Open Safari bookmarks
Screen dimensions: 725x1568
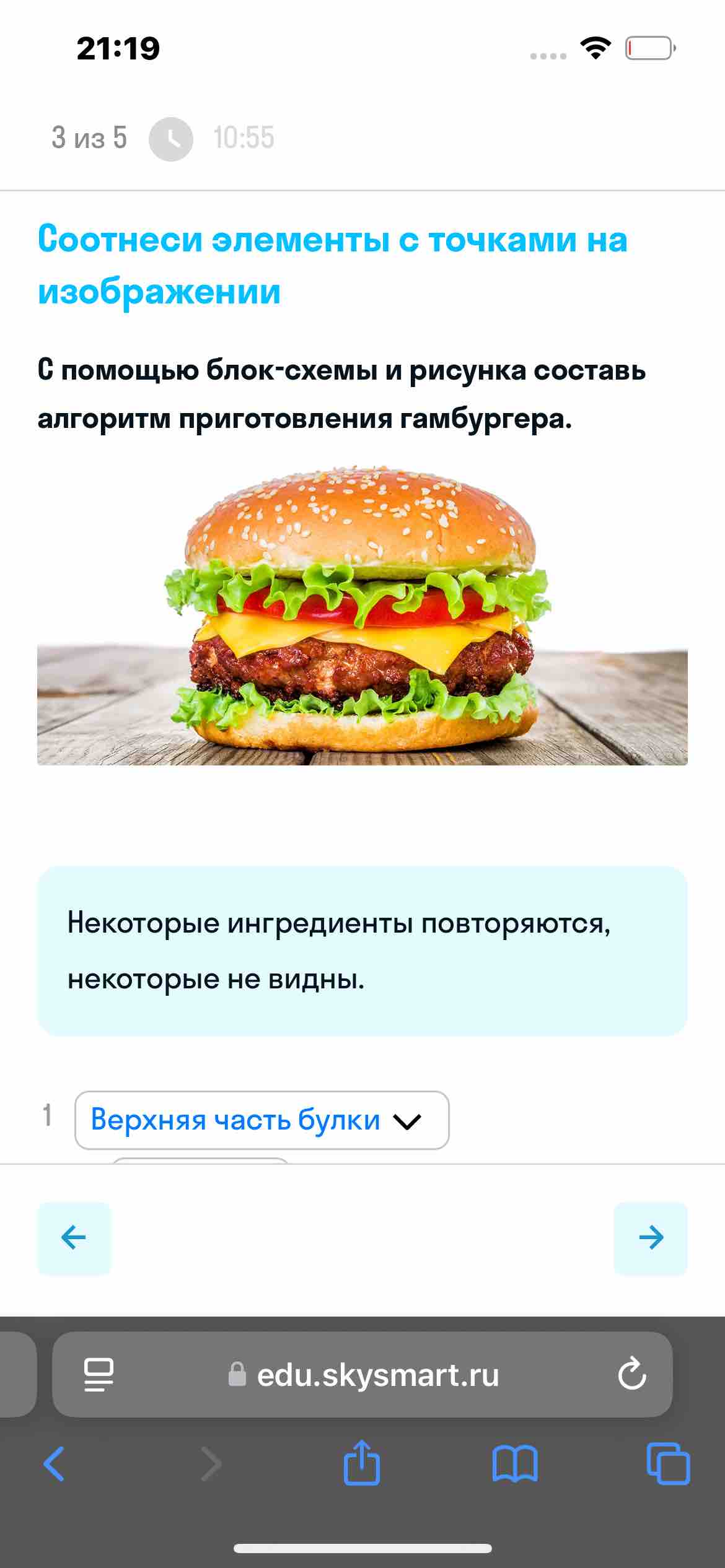515,1463
